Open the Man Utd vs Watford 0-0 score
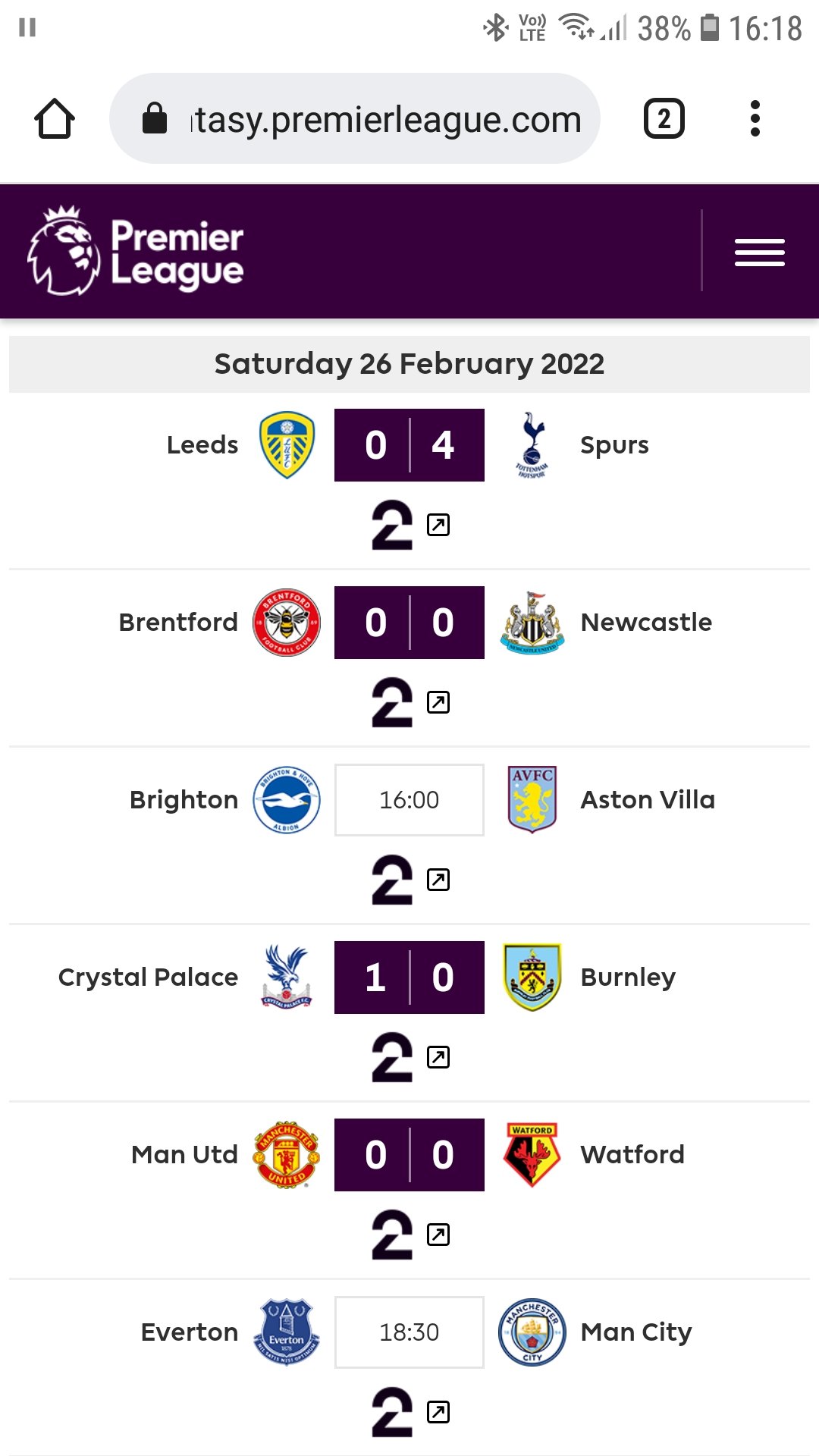This screenshot has width=819, height=1456. click(x=409, y=1155)
